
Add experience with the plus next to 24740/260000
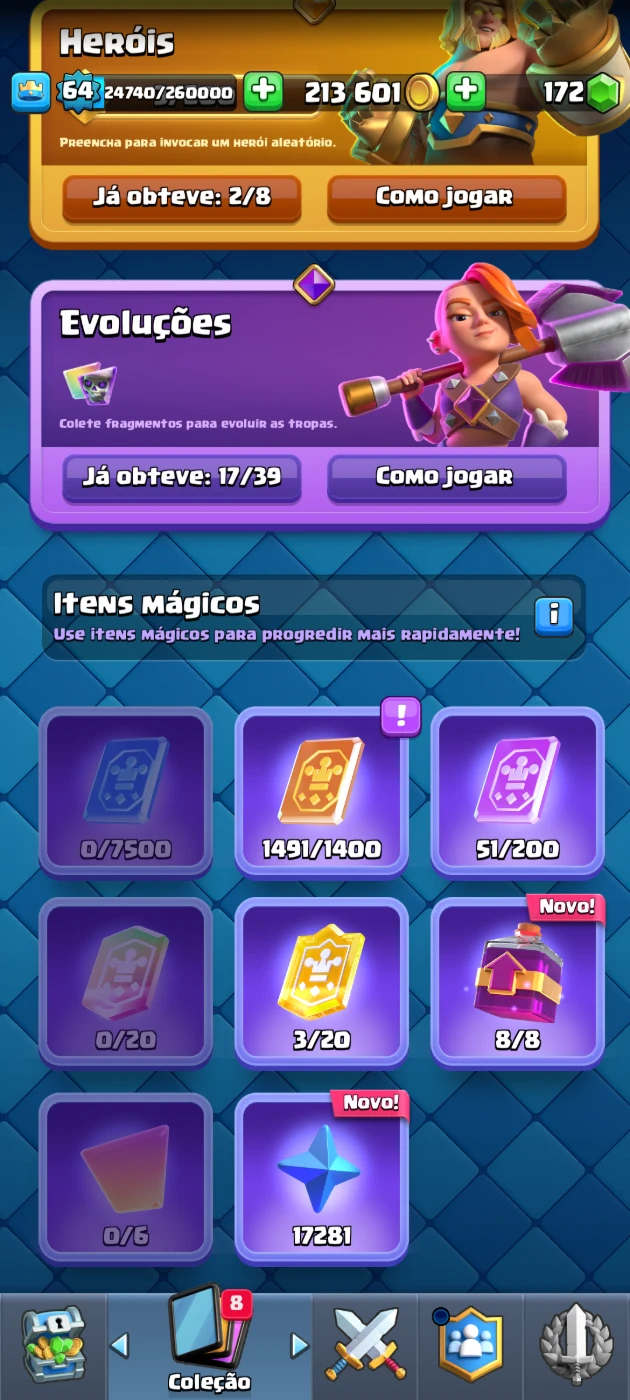(263, 93)
